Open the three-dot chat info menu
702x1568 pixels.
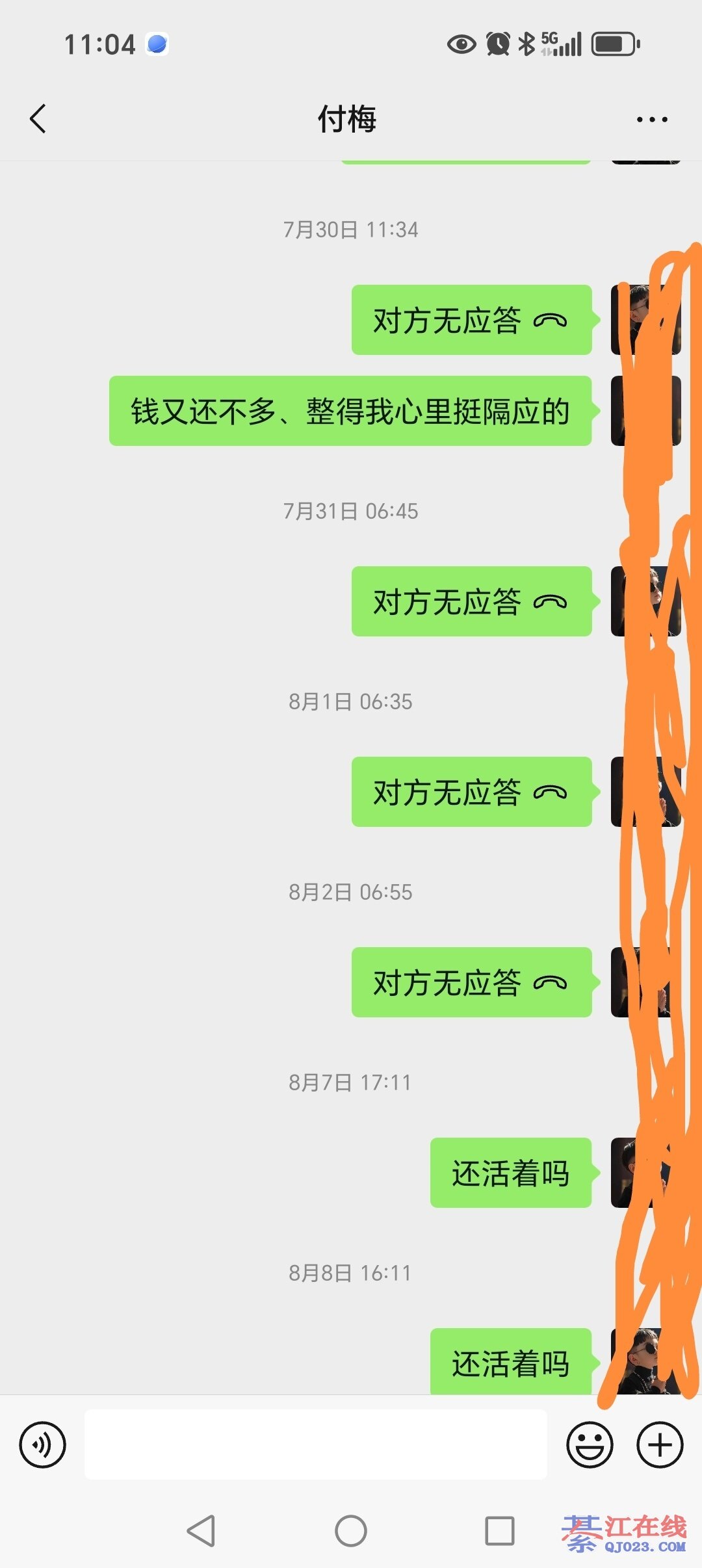point(651,120)
